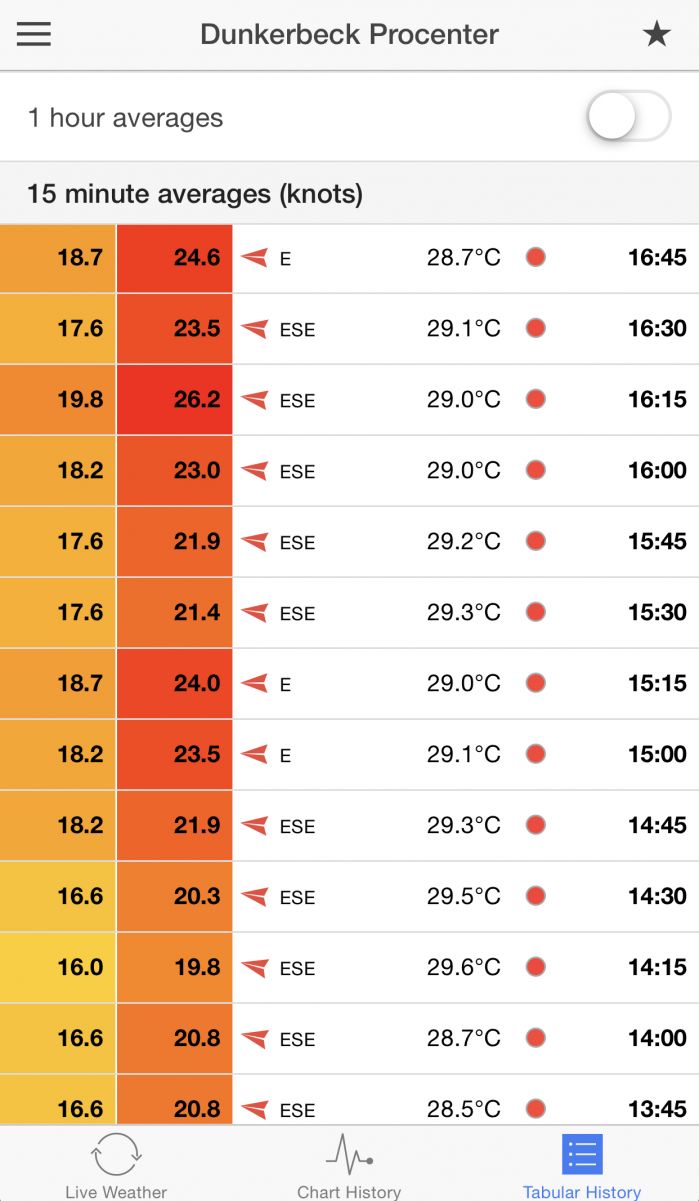This screenshot has width=699, height=1201.
Task: Switch to the Live Weather tab
Action: [116, 1165]
